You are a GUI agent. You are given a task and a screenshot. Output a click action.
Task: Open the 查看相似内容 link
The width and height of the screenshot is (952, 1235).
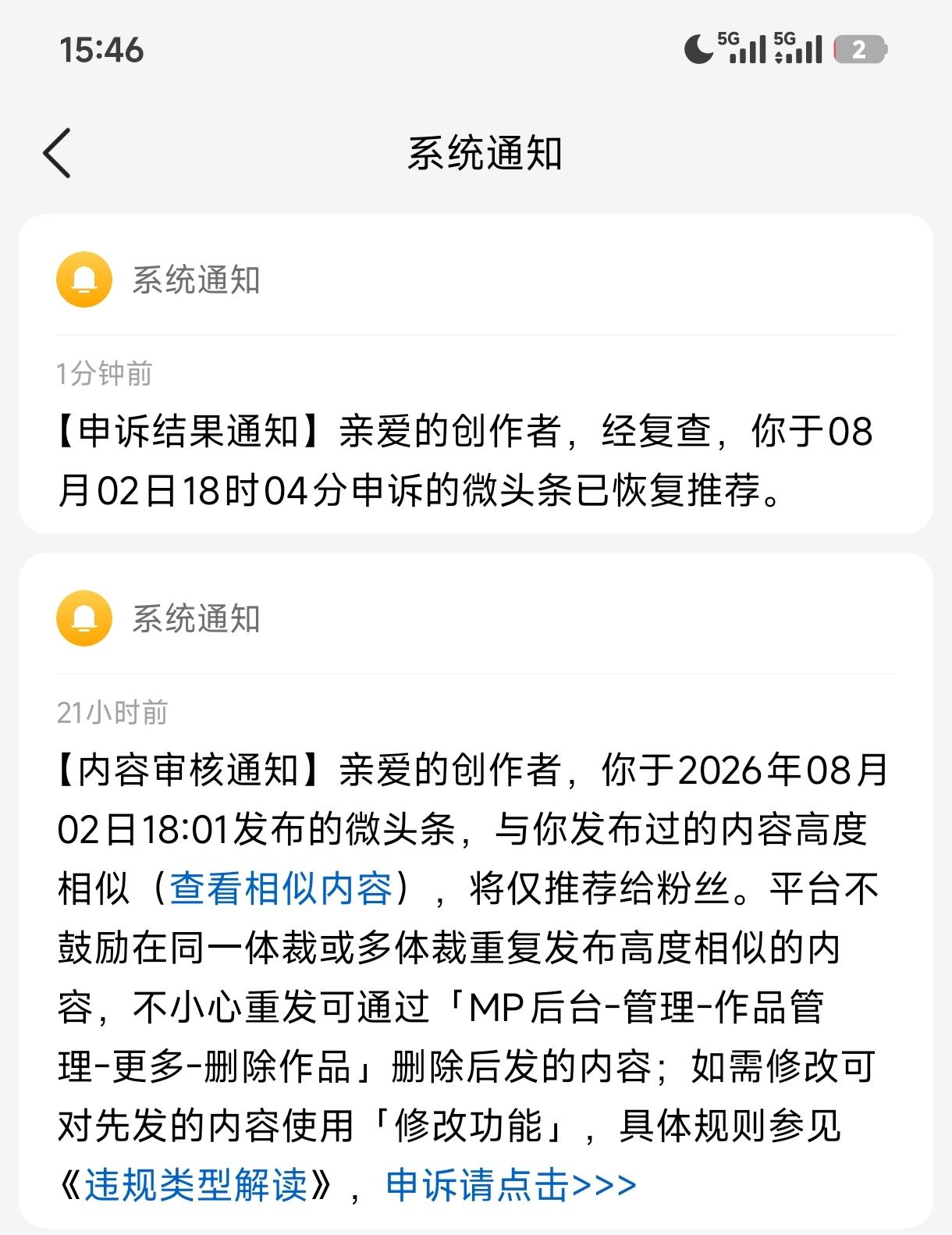(x=281, y=888)
